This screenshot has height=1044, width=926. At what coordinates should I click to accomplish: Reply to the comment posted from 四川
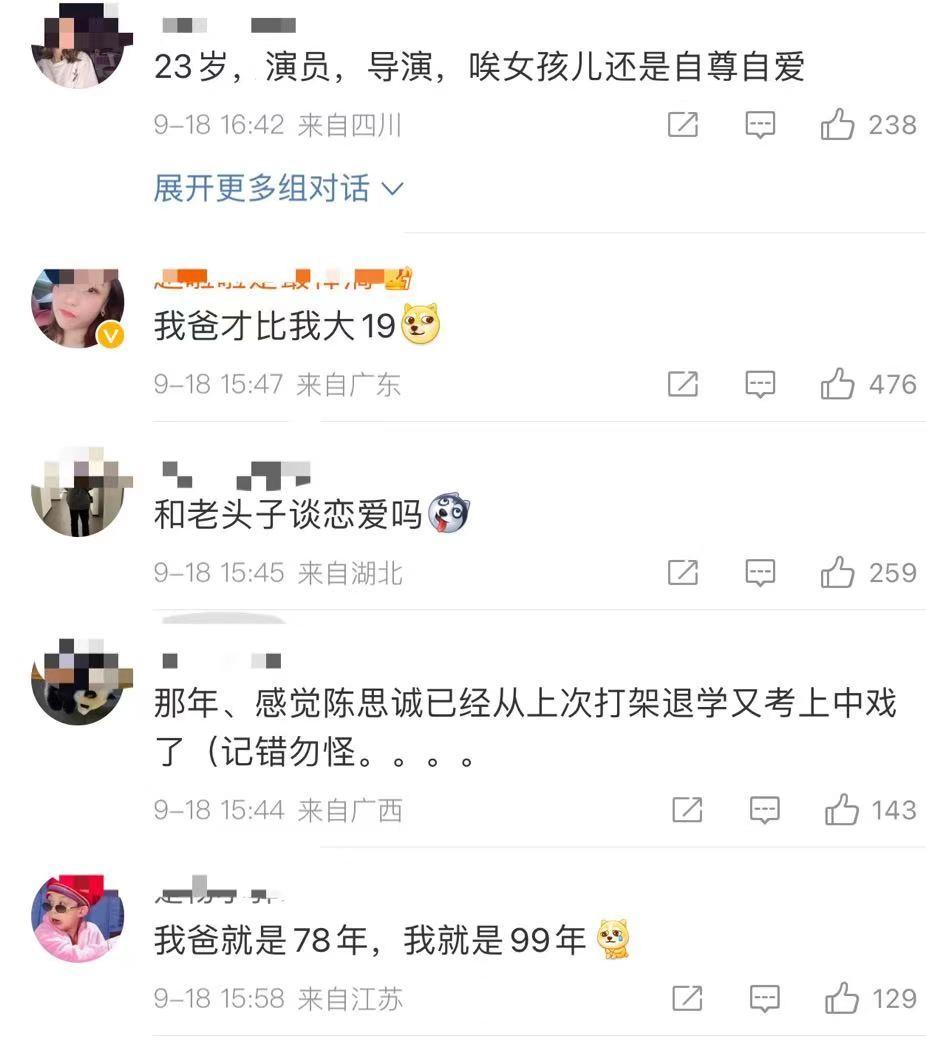[761, 125]
